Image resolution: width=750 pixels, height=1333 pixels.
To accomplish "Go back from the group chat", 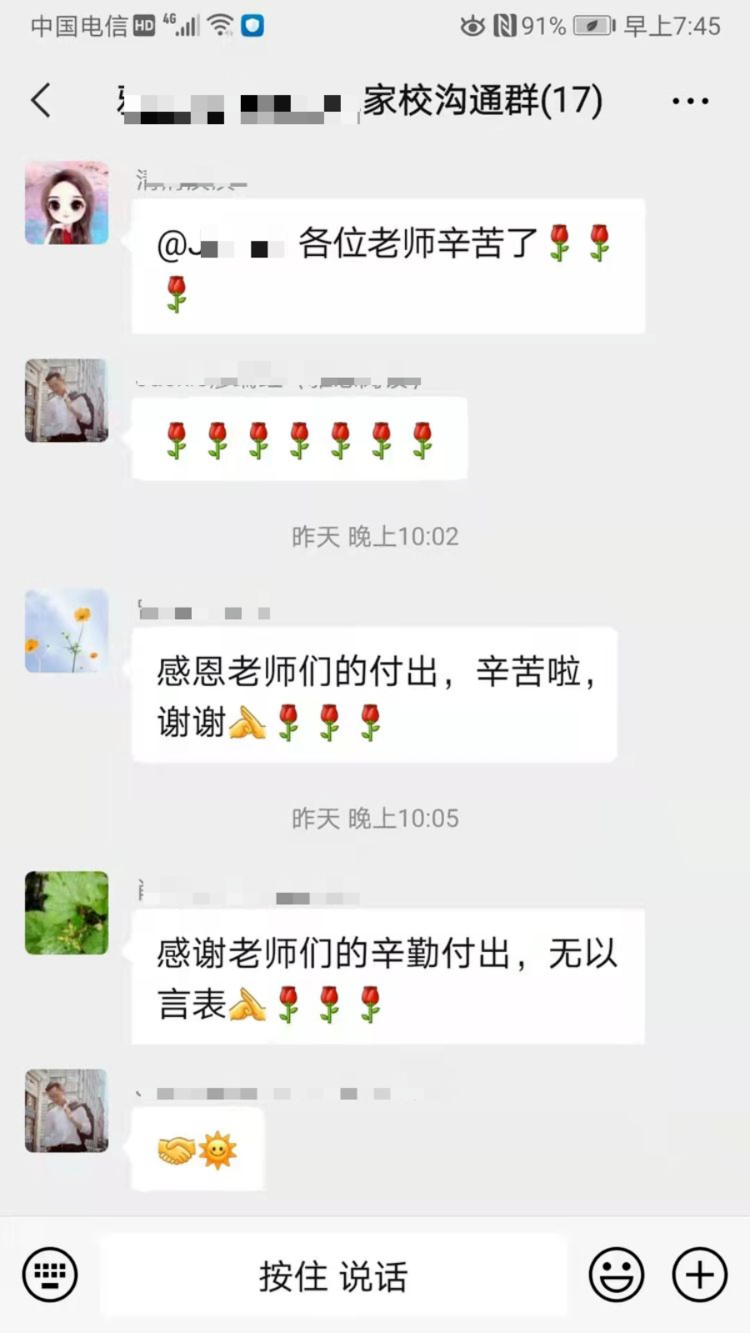I will click(x=41, y=101).
